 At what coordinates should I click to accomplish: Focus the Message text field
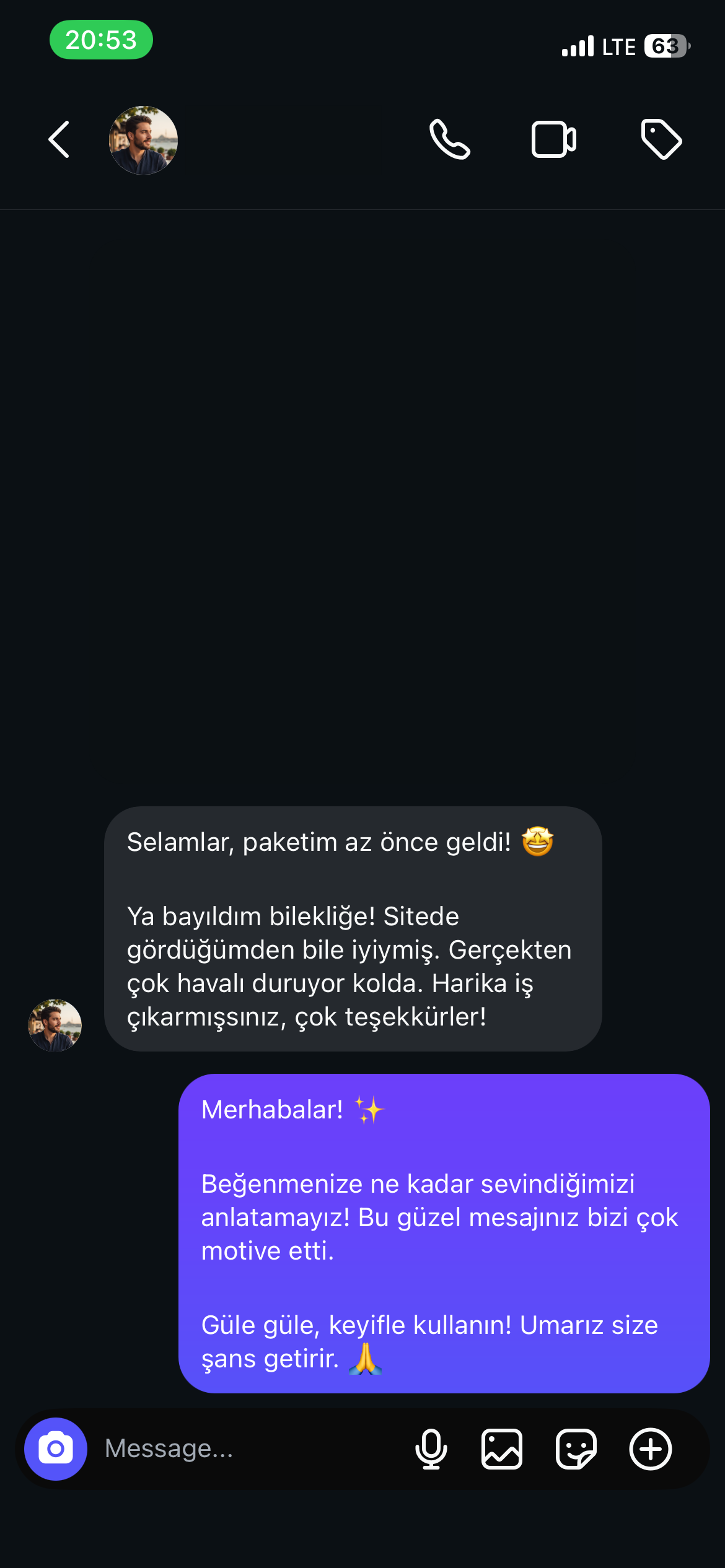pos(248,1449)
